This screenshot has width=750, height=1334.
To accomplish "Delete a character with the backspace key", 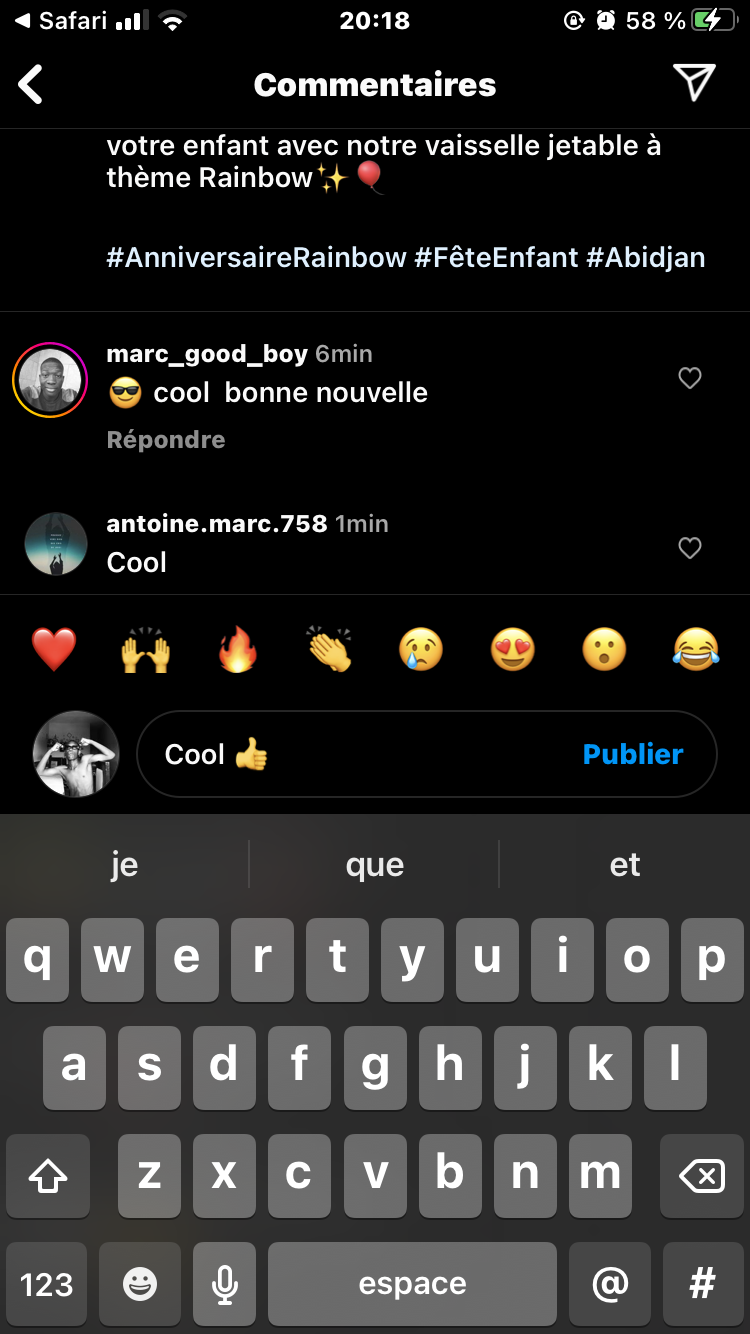I will pyautogui.click(x=702, y=1177).
